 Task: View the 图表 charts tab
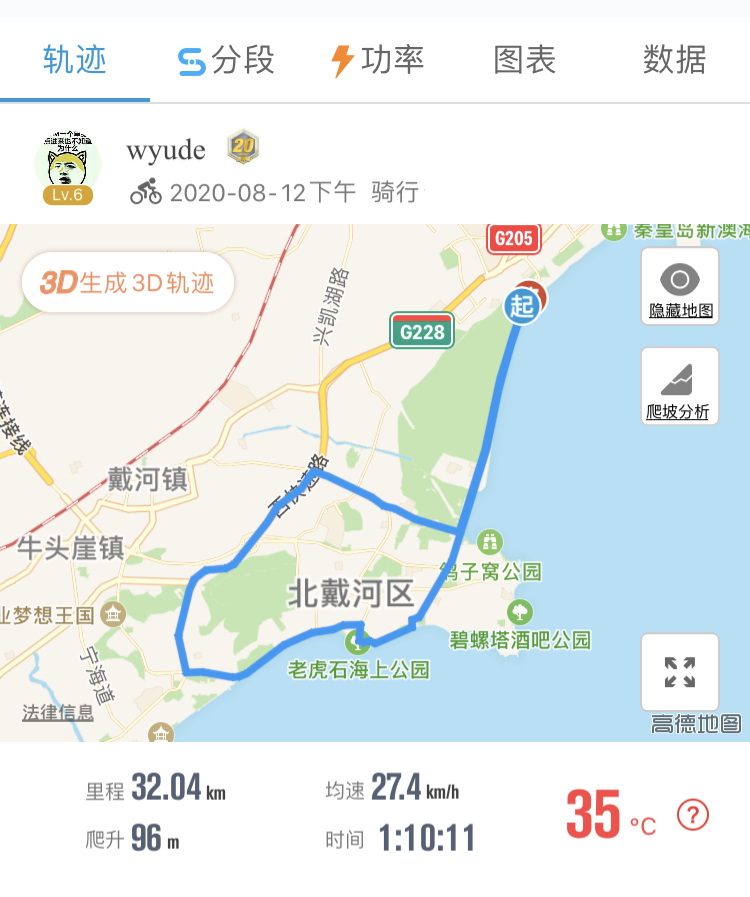(x=525, y=60)
